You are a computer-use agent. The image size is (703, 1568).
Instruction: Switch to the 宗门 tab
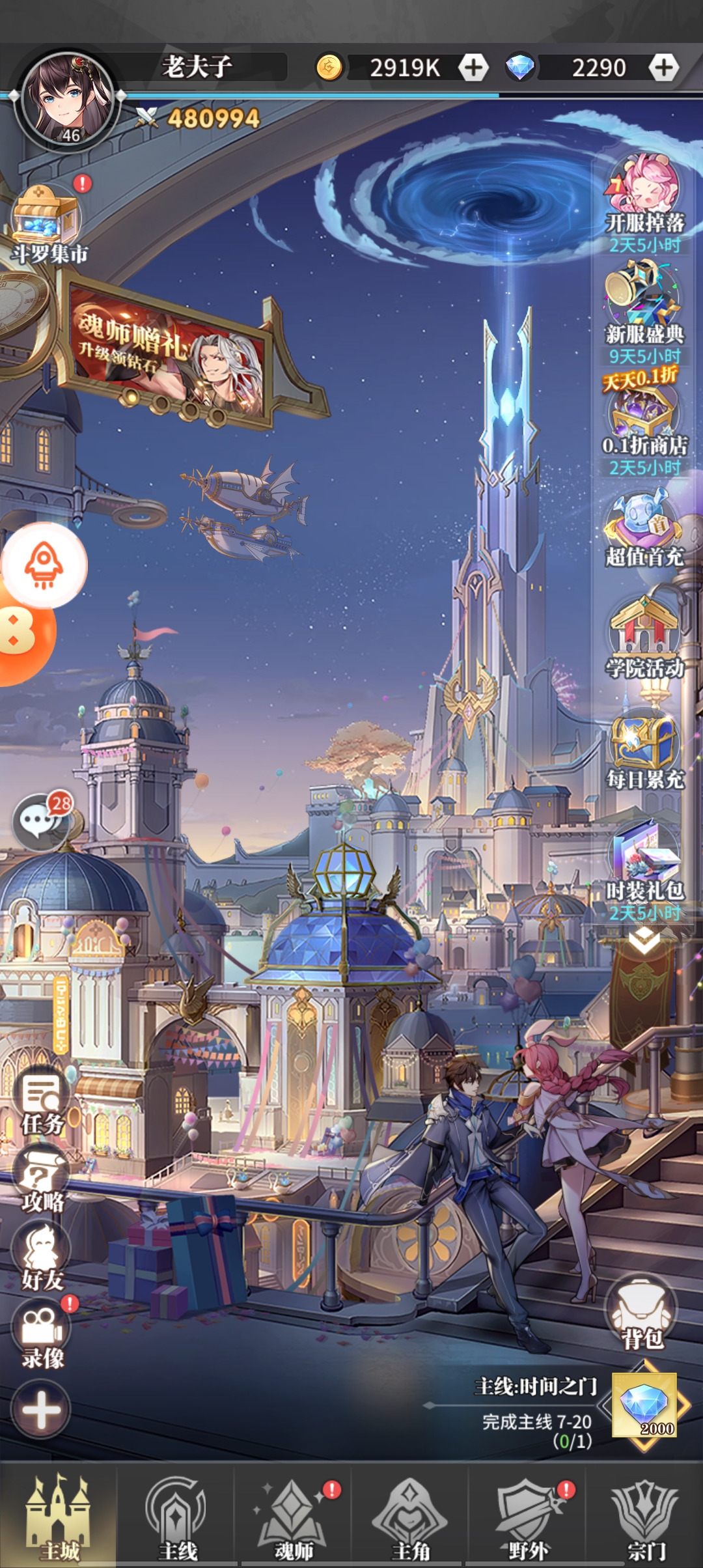click(x=646, y=1520)
